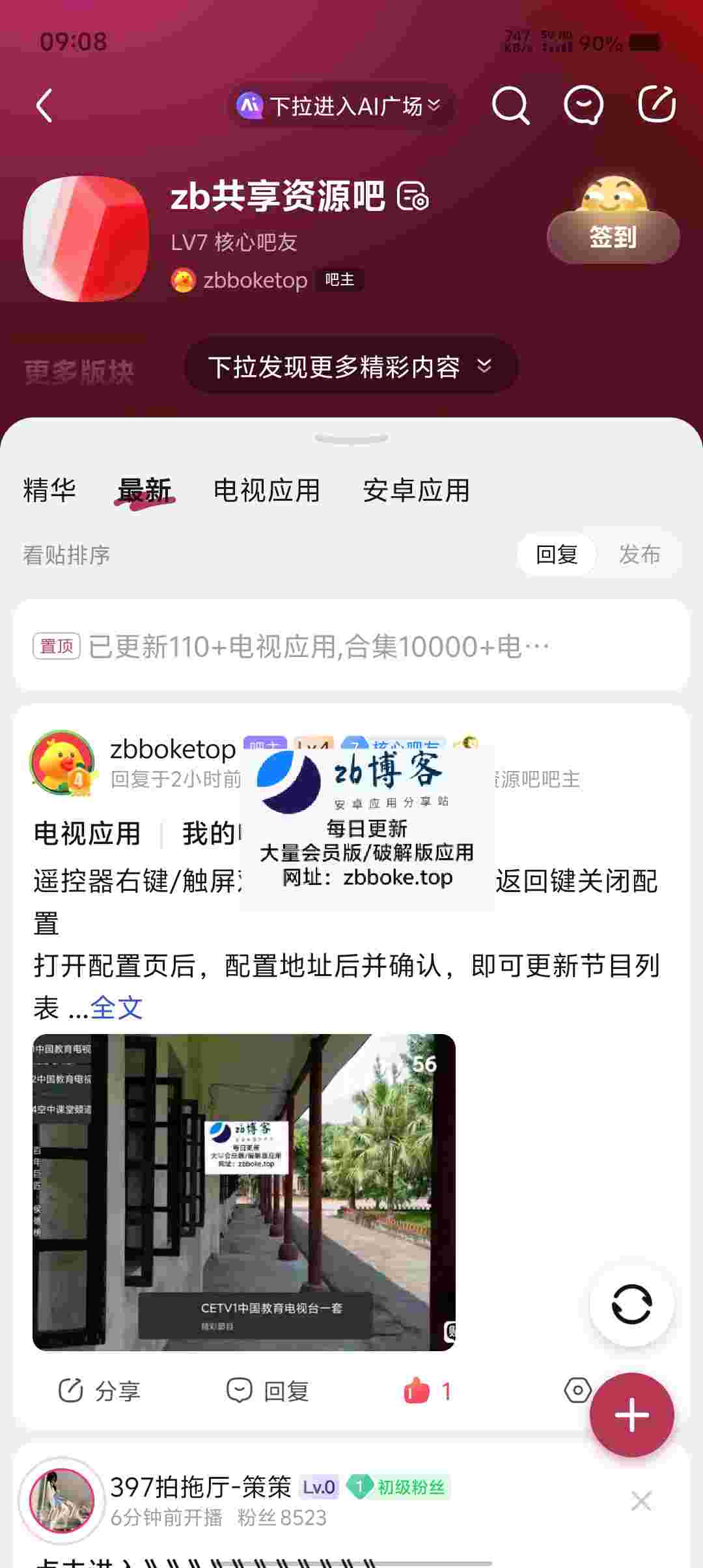Like the zbboketop post
This screenshot has height=1568, width=703.
click(x=427, y=1391)
